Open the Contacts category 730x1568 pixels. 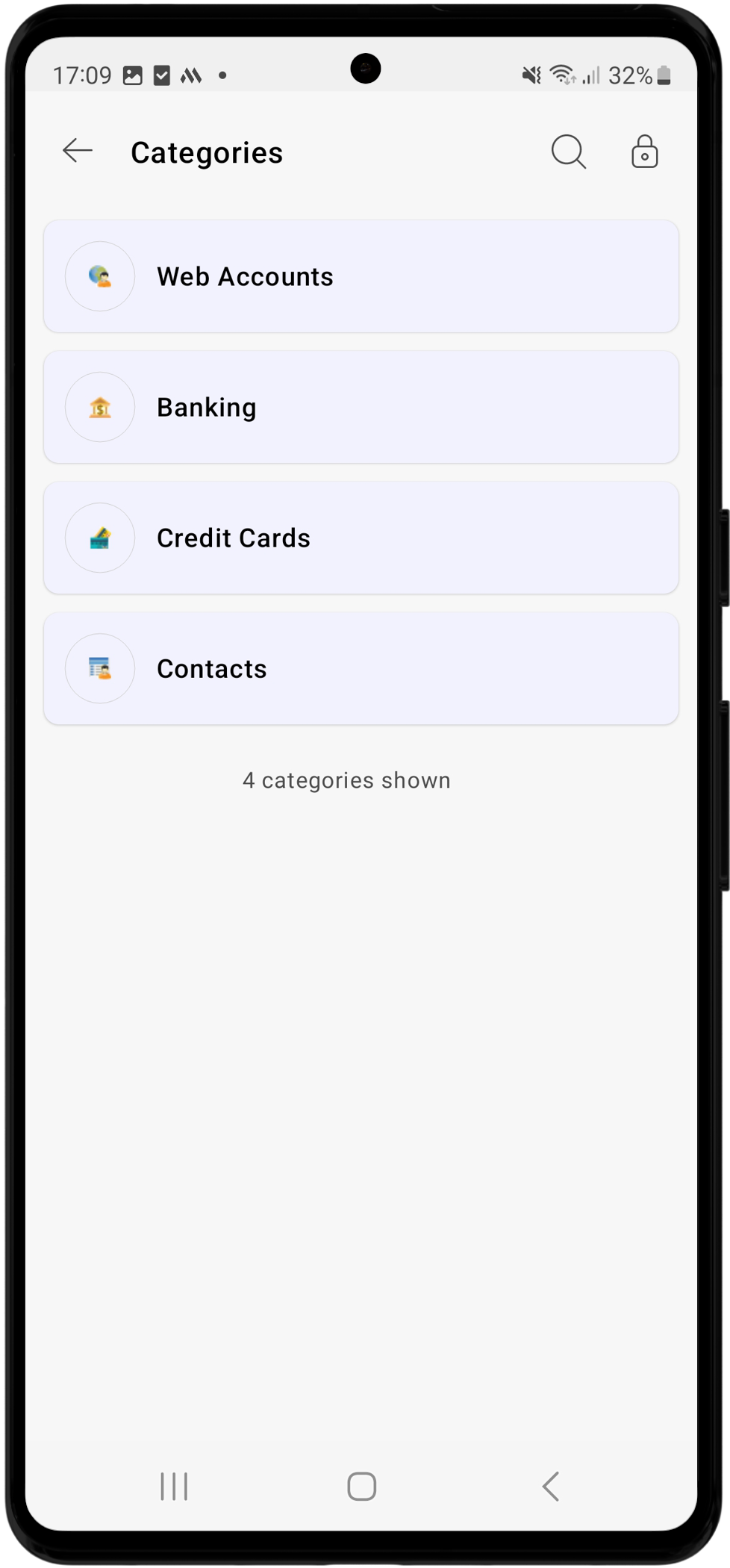pyautogui.click(x=361, y=668)
